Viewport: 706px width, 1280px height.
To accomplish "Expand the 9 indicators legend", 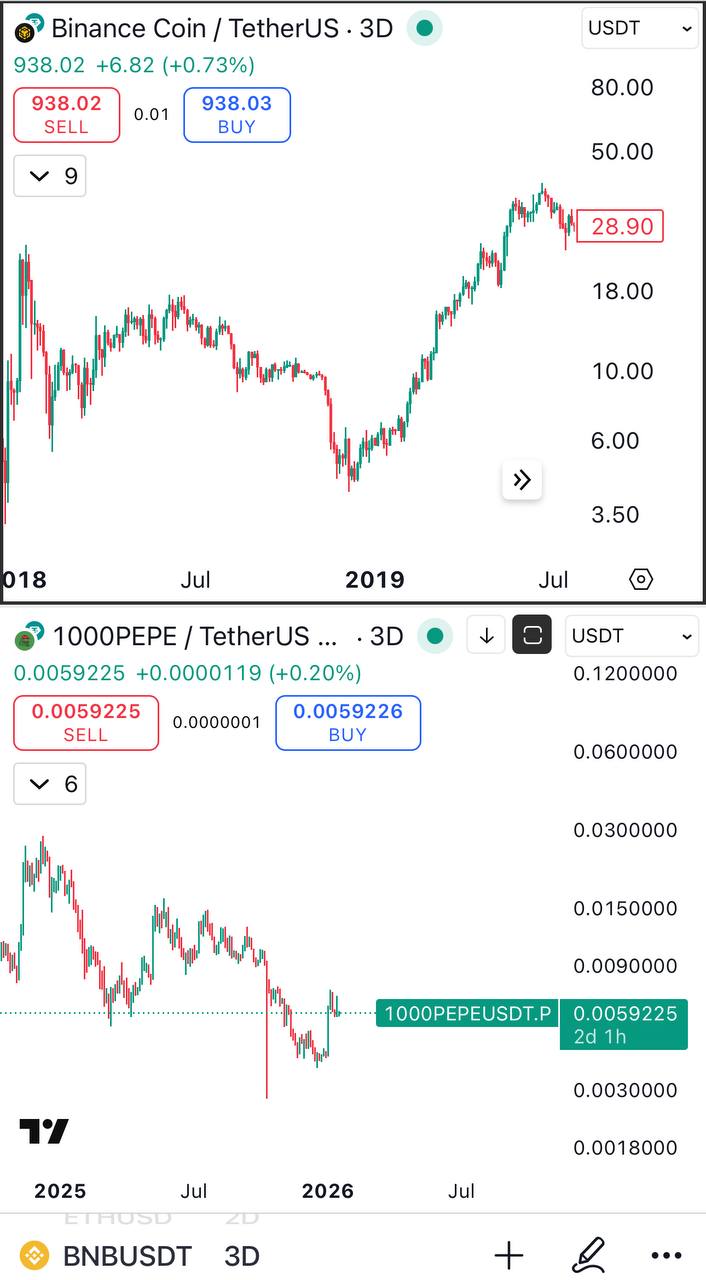I will pyautogui.click(x=50, y=176).
